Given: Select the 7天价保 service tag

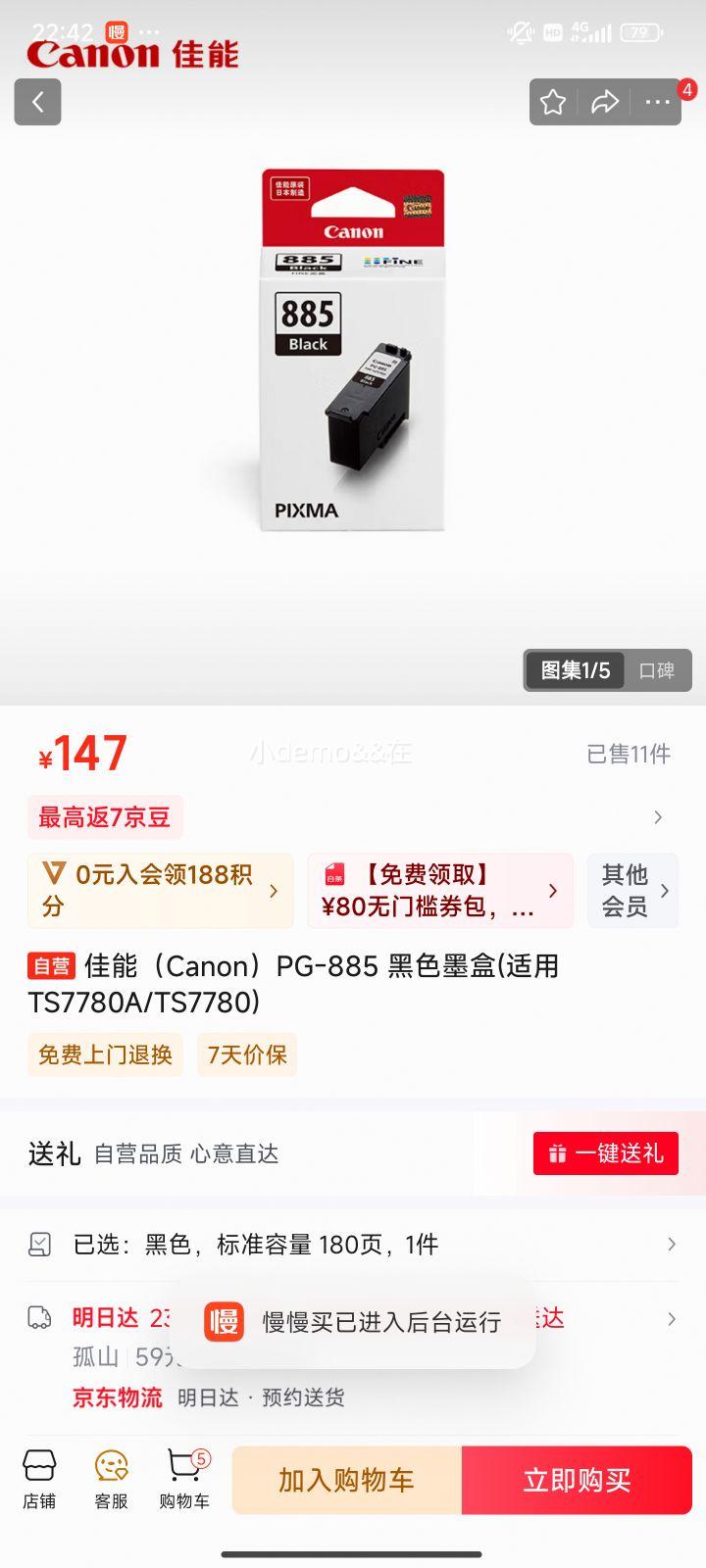Looking at the screenshot, I should point(246,1054).
